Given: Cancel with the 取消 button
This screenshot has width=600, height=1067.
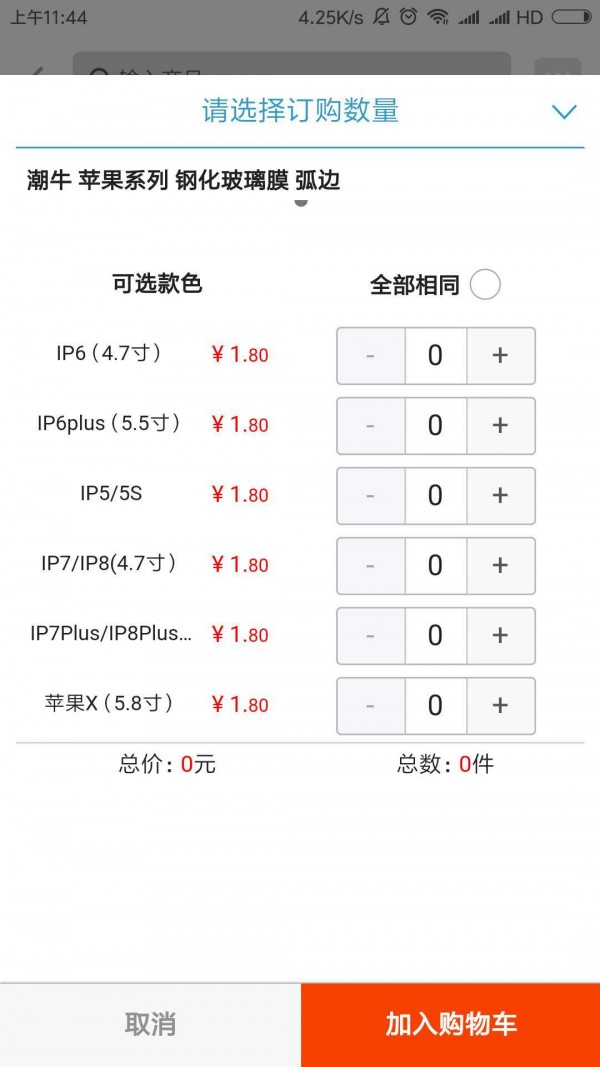Looking at the screenshot, I should [150, 1025].
